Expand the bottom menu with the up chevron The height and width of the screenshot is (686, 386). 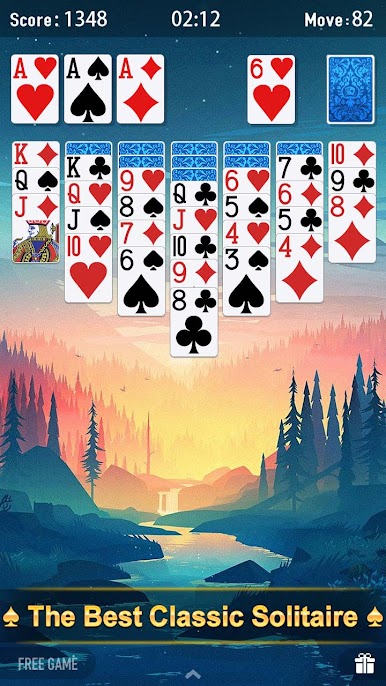tap(193, 675)
